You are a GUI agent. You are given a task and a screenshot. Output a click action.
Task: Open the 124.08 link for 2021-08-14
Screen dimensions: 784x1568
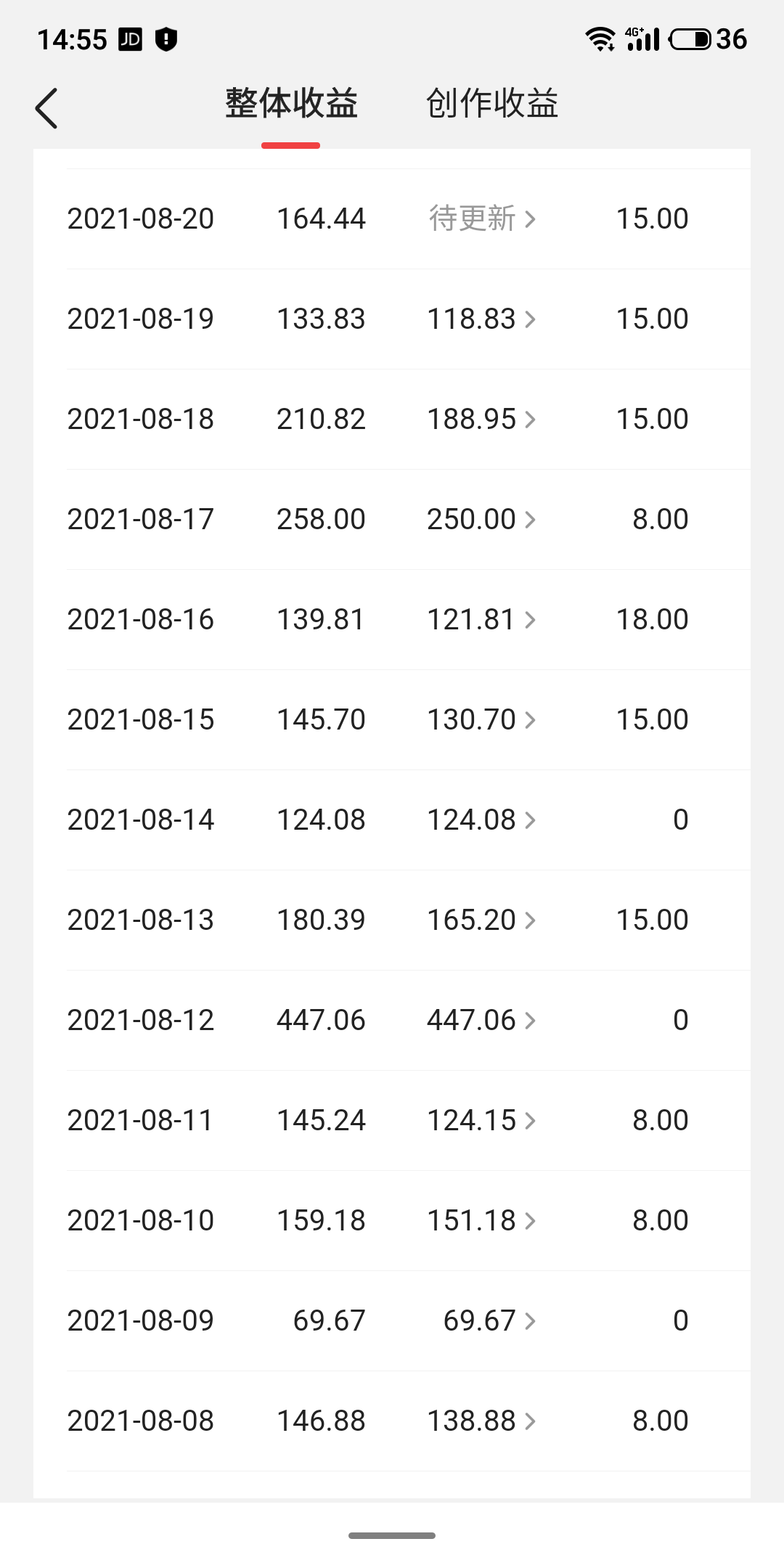[481, 820]
